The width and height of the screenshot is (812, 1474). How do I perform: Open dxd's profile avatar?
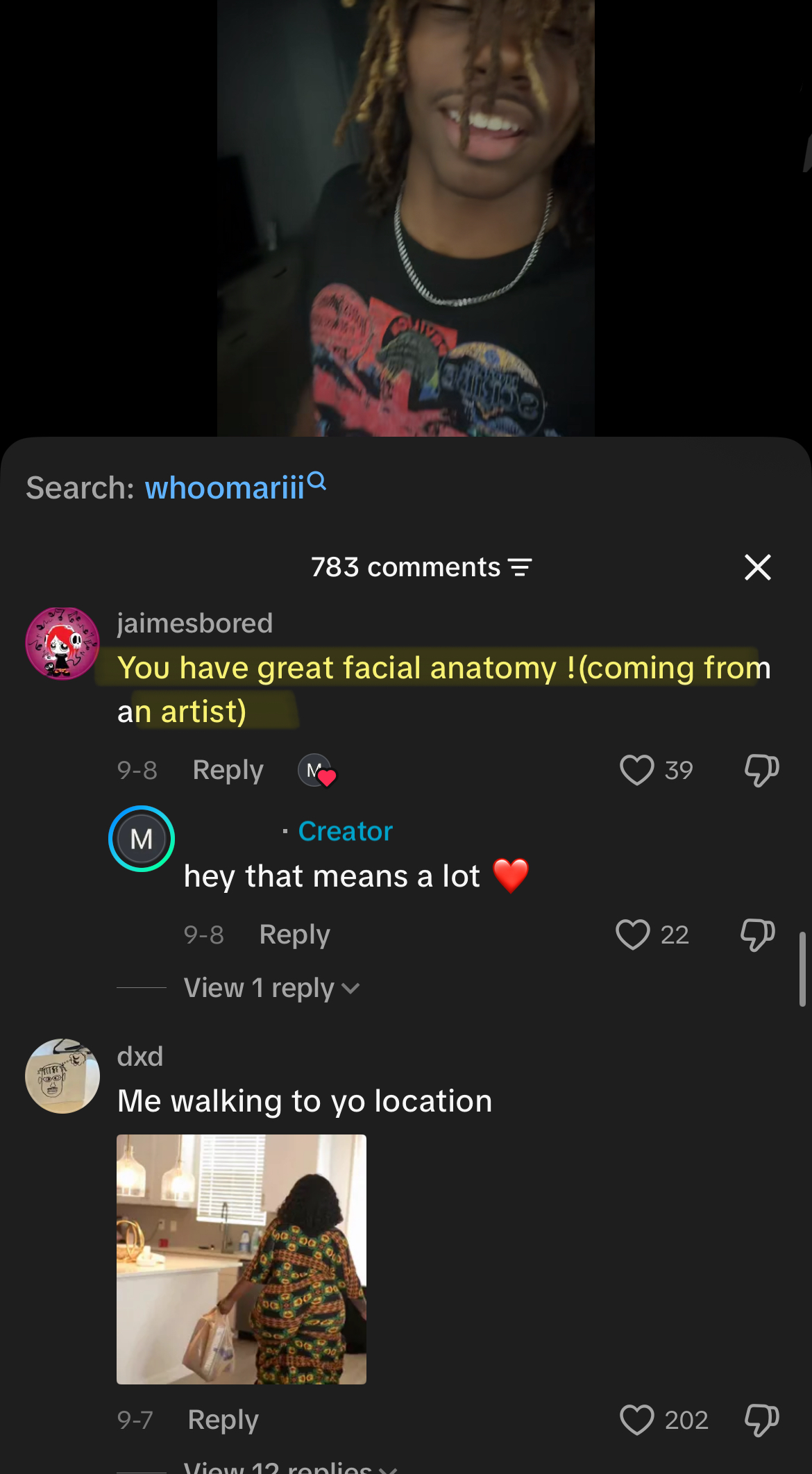pyautogui.click(x=62, y=1076)
